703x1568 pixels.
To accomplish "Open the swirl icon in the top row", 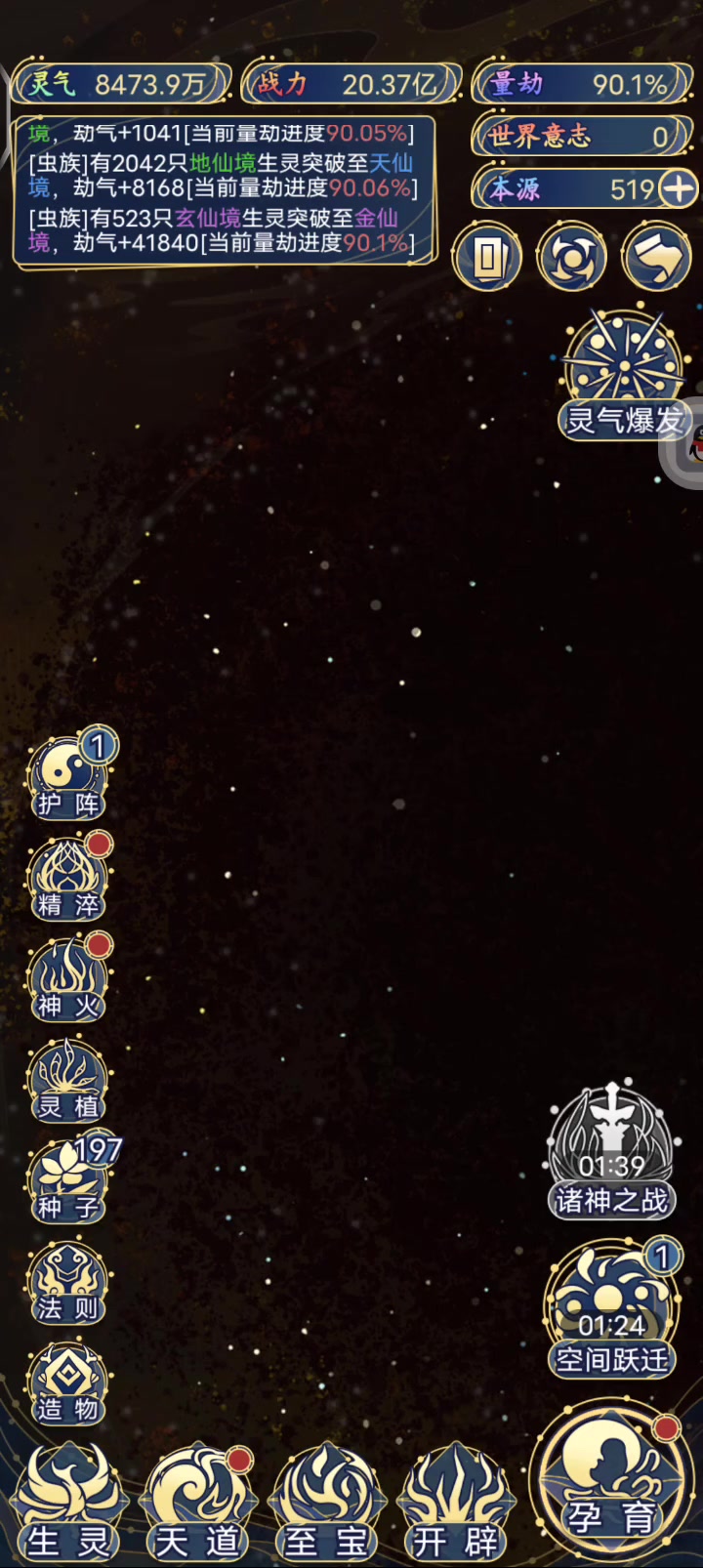I will tap(572, 258).
